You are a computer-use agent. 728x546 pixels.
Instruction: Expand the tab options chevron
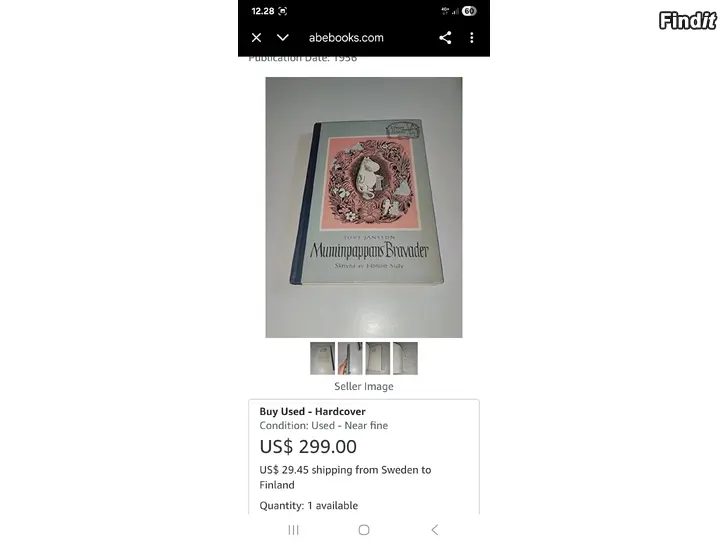283,38
